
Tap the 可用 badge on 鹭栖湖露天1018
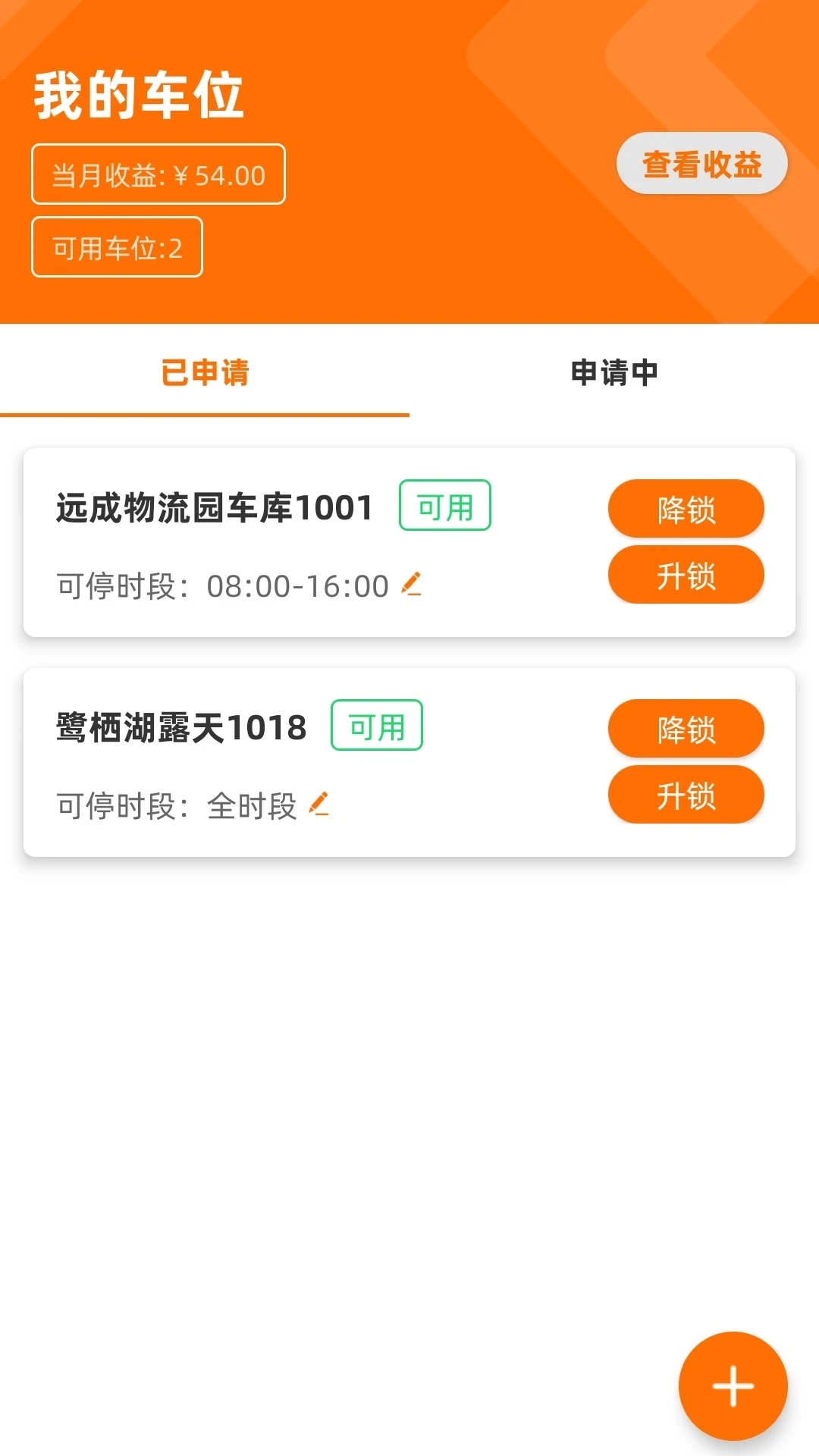pyautogui.click(x=377, y=726)
